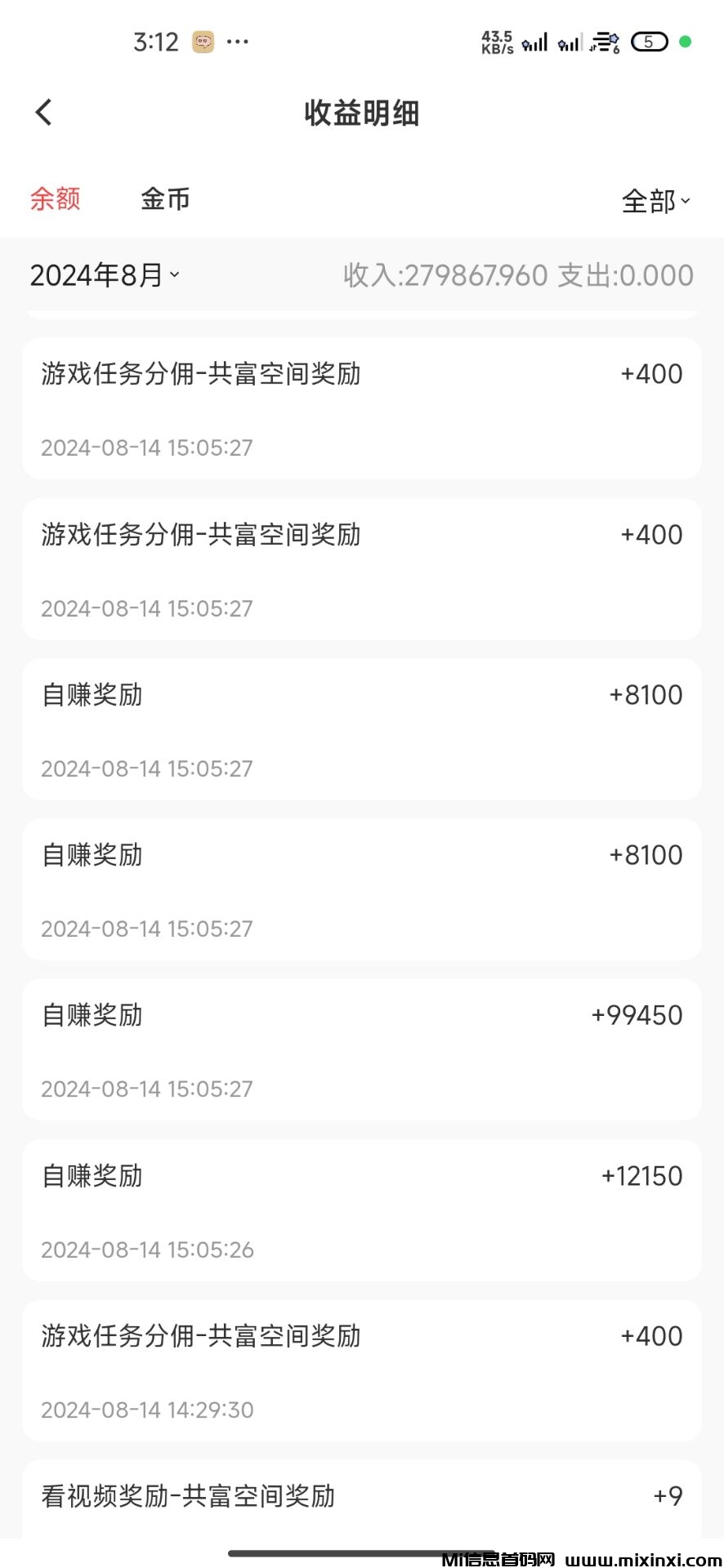The height and width of the screenshot is (1568, 724).
Task: Tap the 收益明细 page title
Action: point(362,114)
